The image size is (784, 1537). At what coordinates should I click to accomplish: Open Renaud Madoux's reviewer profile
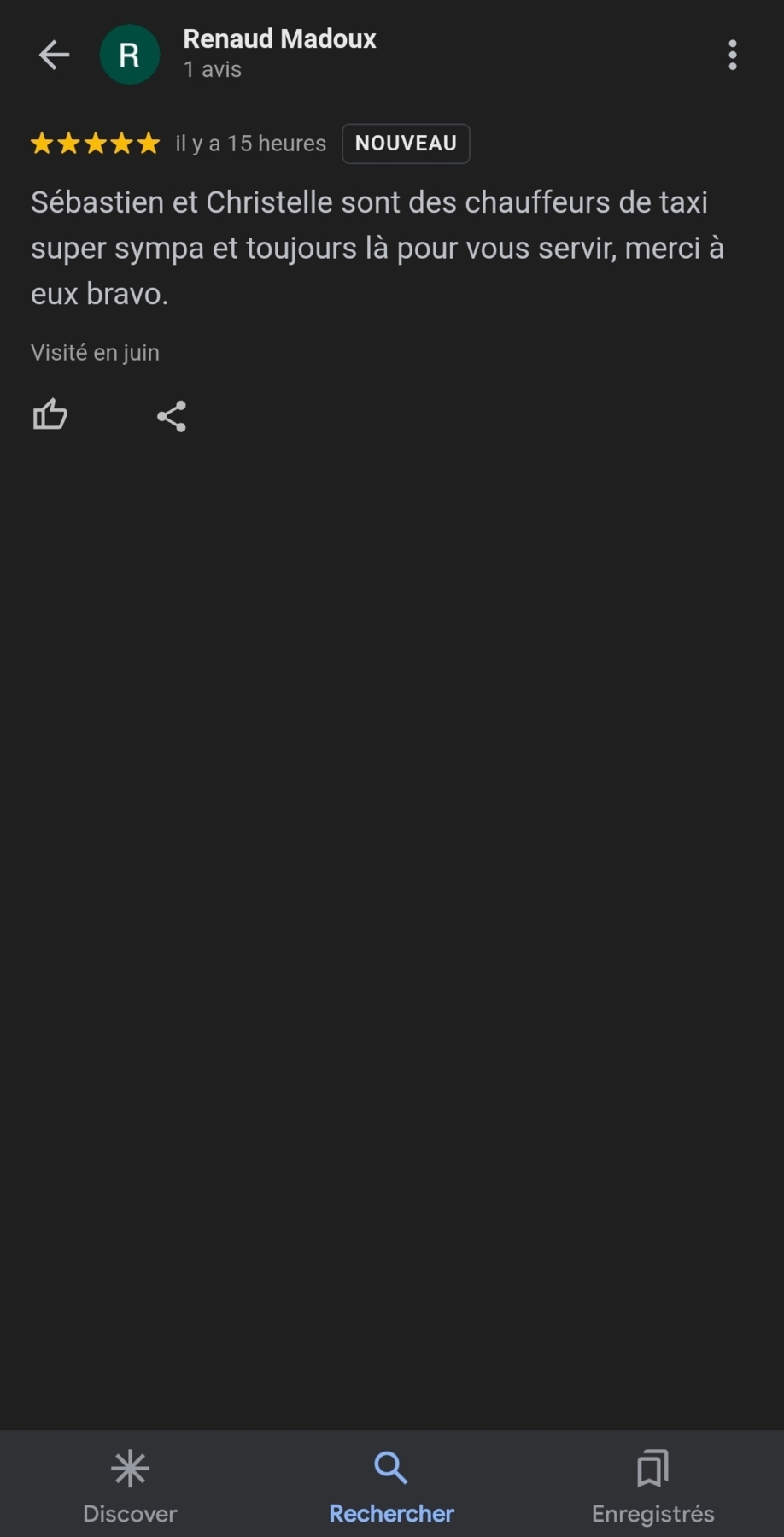click(279, 39)
